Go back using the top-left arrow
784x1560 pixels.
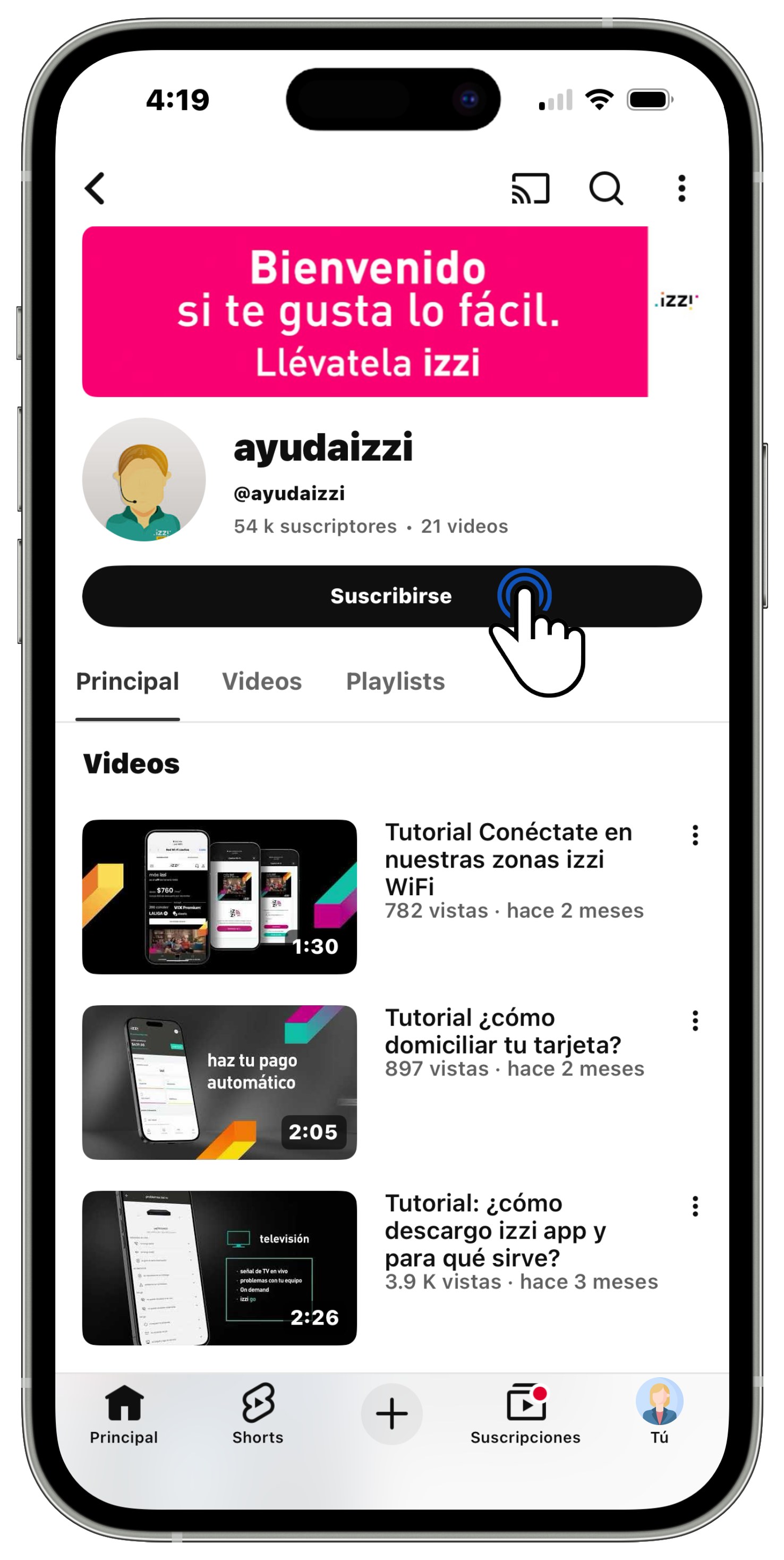[95, 188]
